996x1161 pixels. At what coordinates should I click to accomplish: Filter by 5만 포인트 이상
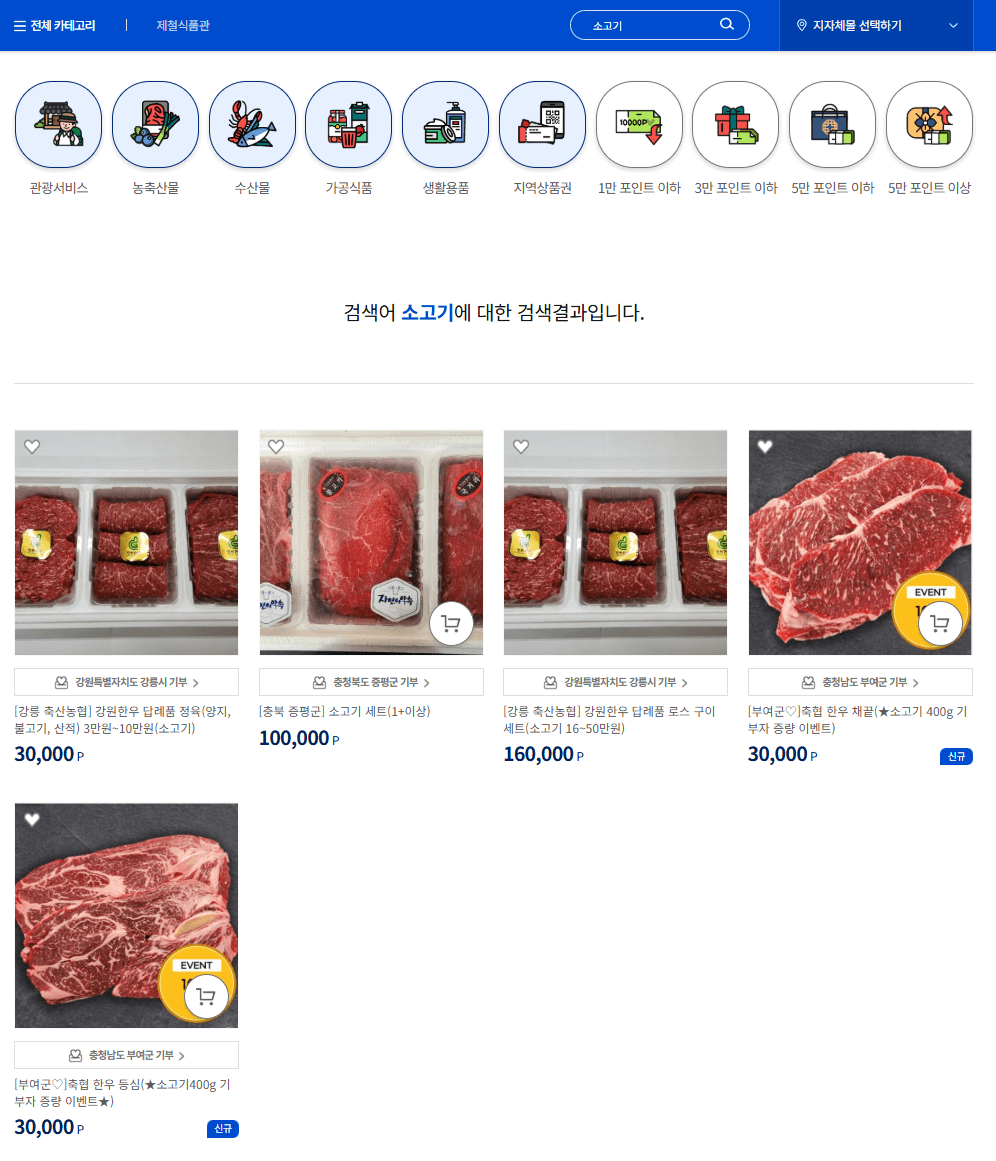pos(929,124)
